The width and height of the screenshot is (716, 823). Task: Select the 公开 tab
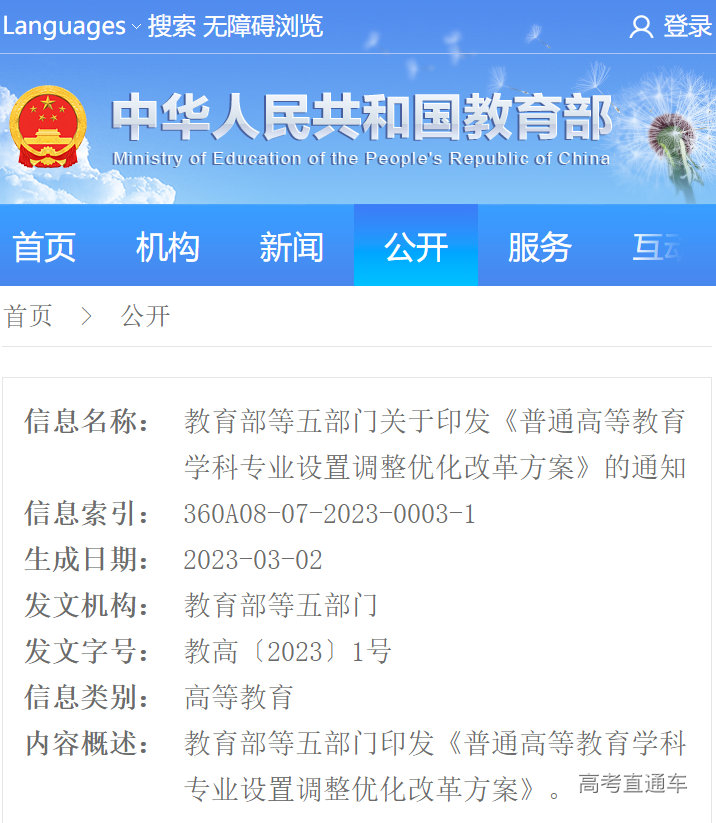[415, 247]
